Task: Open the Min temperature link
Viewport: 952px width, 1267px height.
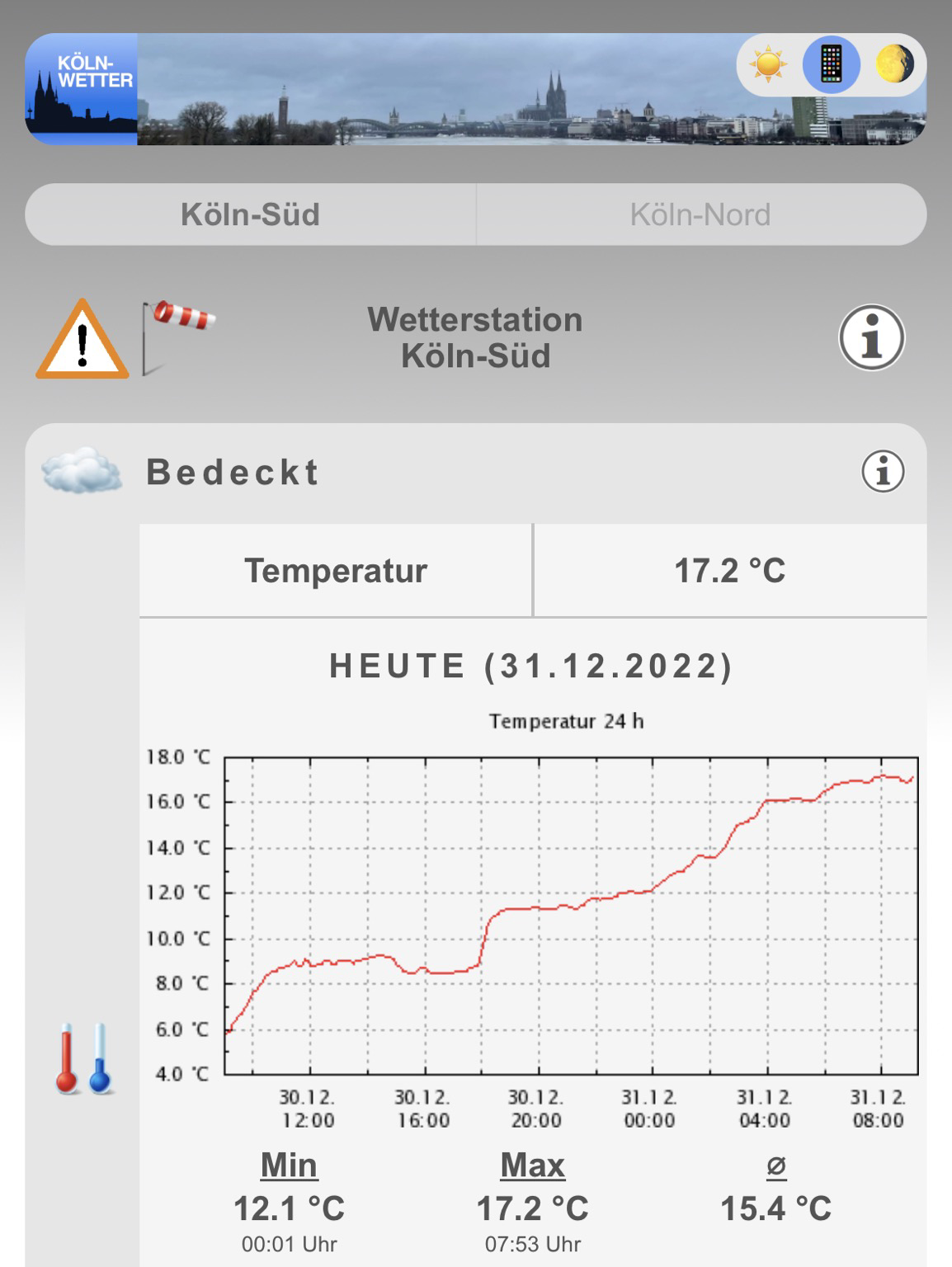Action: pyautogui.click(x=289, y=1166)
